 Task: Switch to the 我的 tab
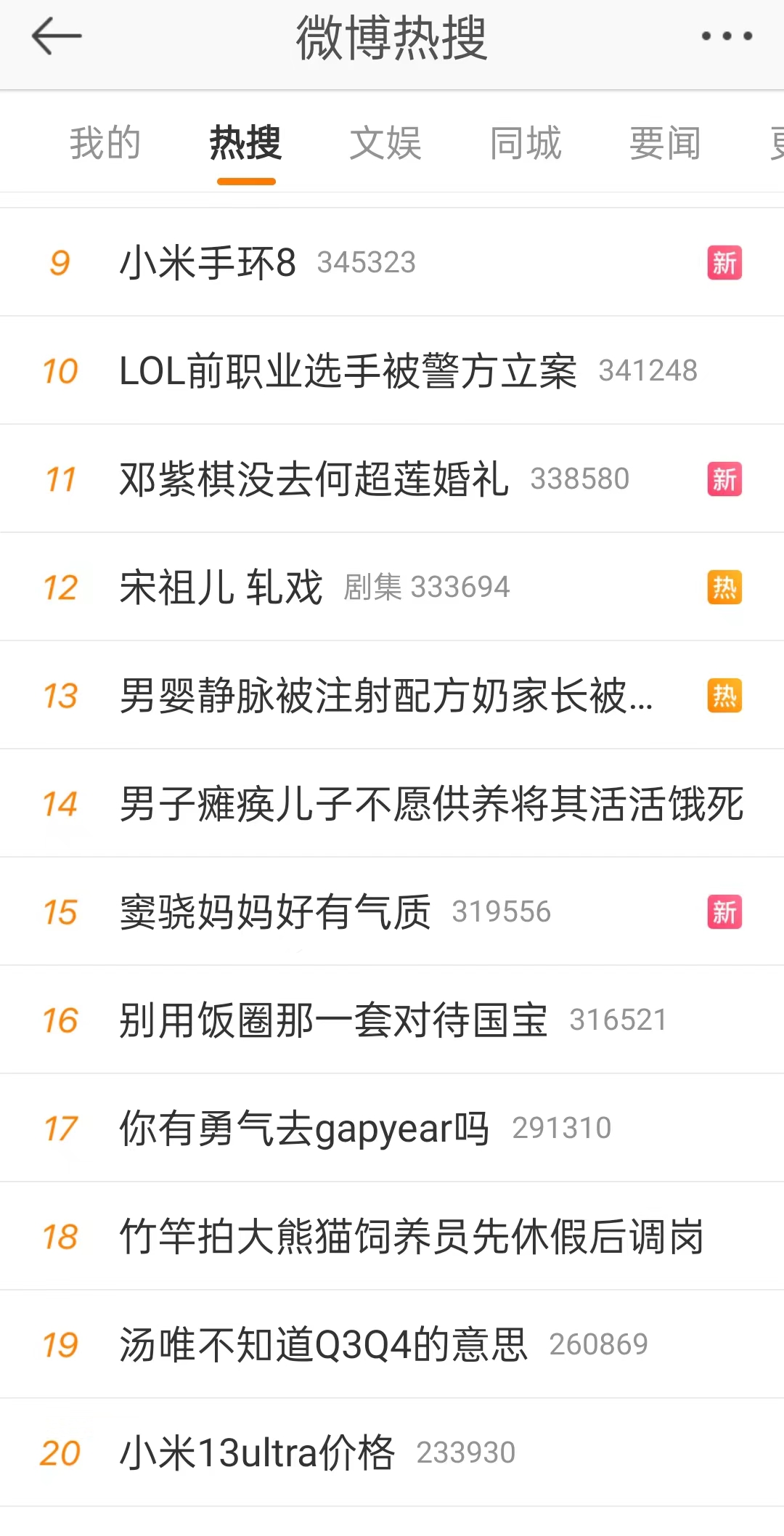point(105,142)
